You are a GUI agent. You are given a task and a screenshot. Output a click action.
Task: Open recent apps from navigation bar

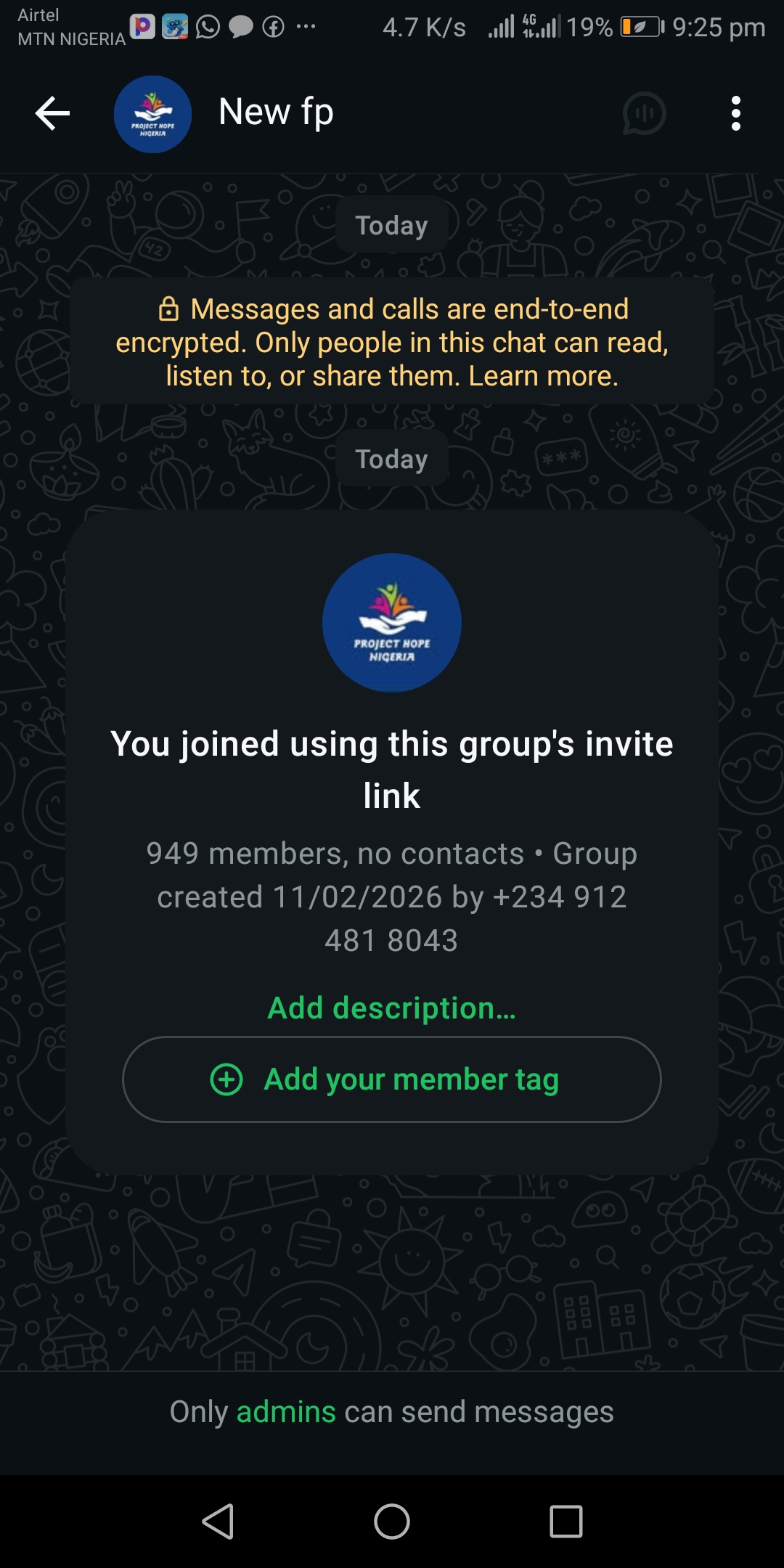[565, 1522]
